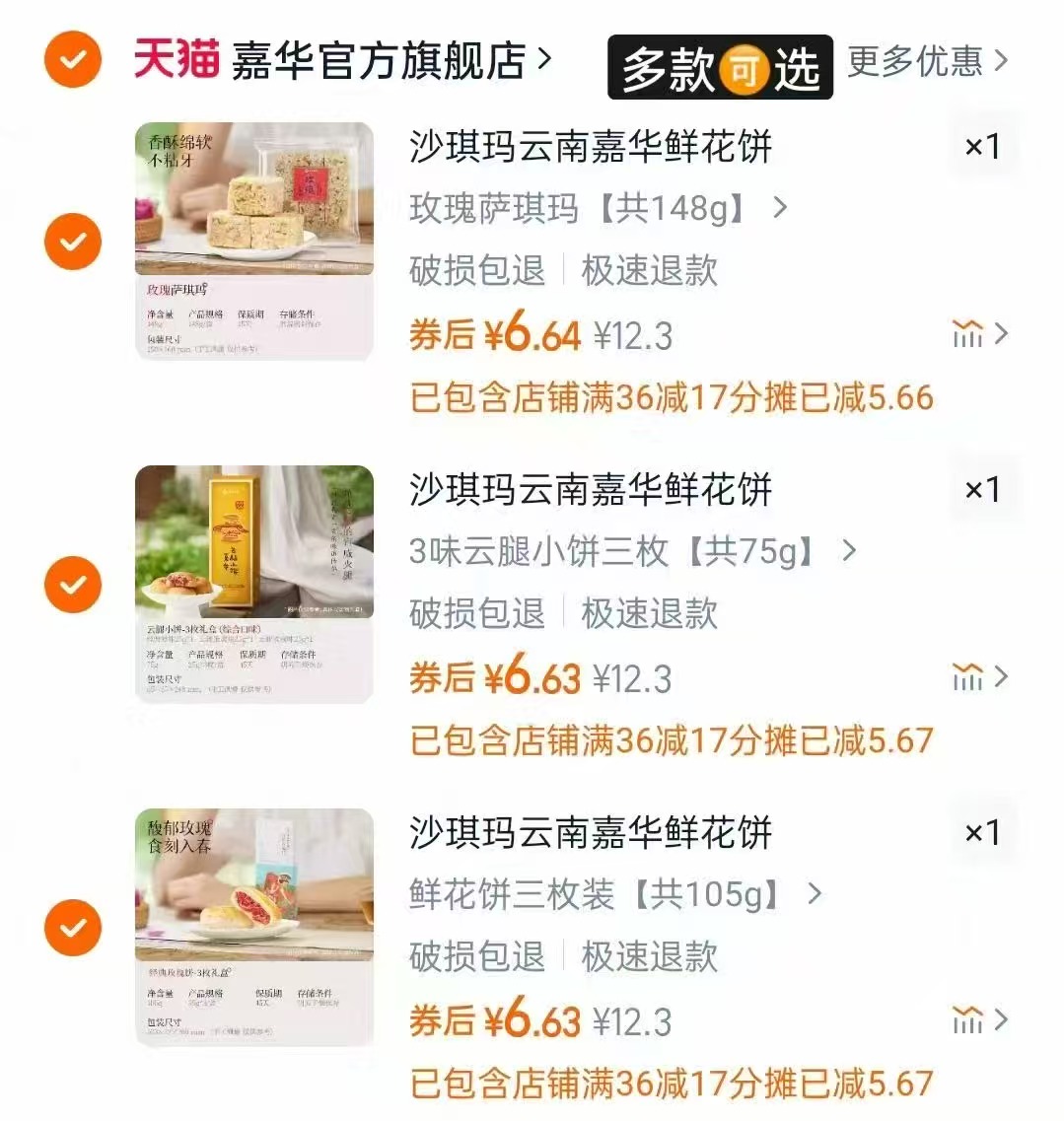
Task: Toggle the store-level select-all checkmark
Action: [x=72, y=59]
